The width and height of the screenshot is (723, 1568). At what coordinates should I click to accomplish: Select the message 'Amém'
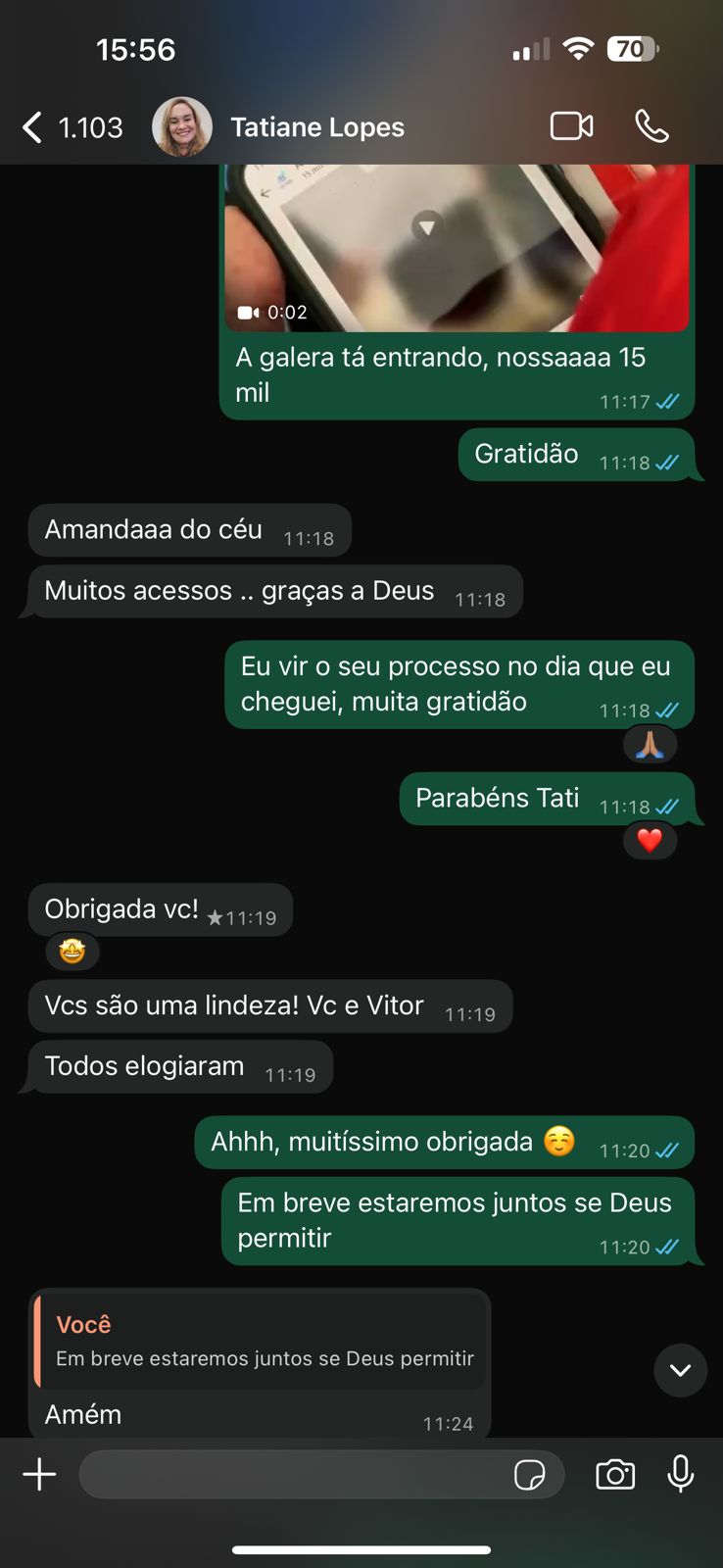point(81,1414)
